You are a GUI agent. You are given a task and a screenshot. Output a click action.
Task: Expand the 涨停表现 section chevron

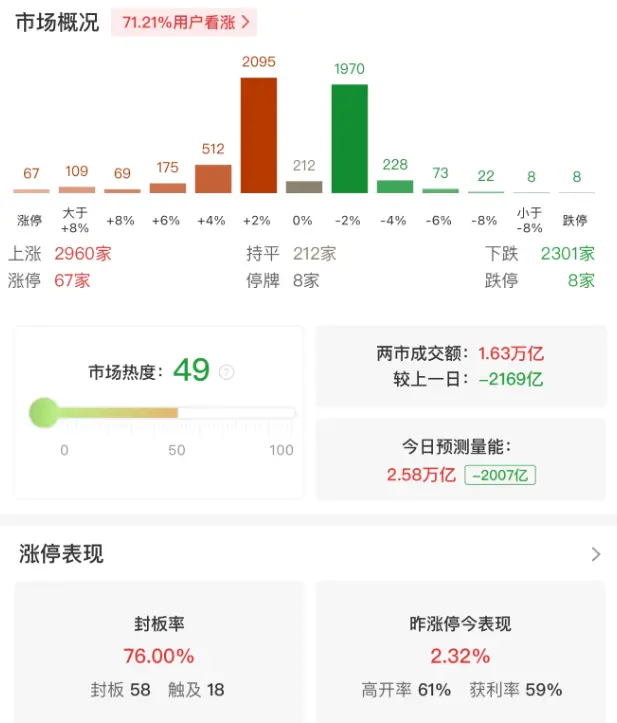(x=595, y=554)
